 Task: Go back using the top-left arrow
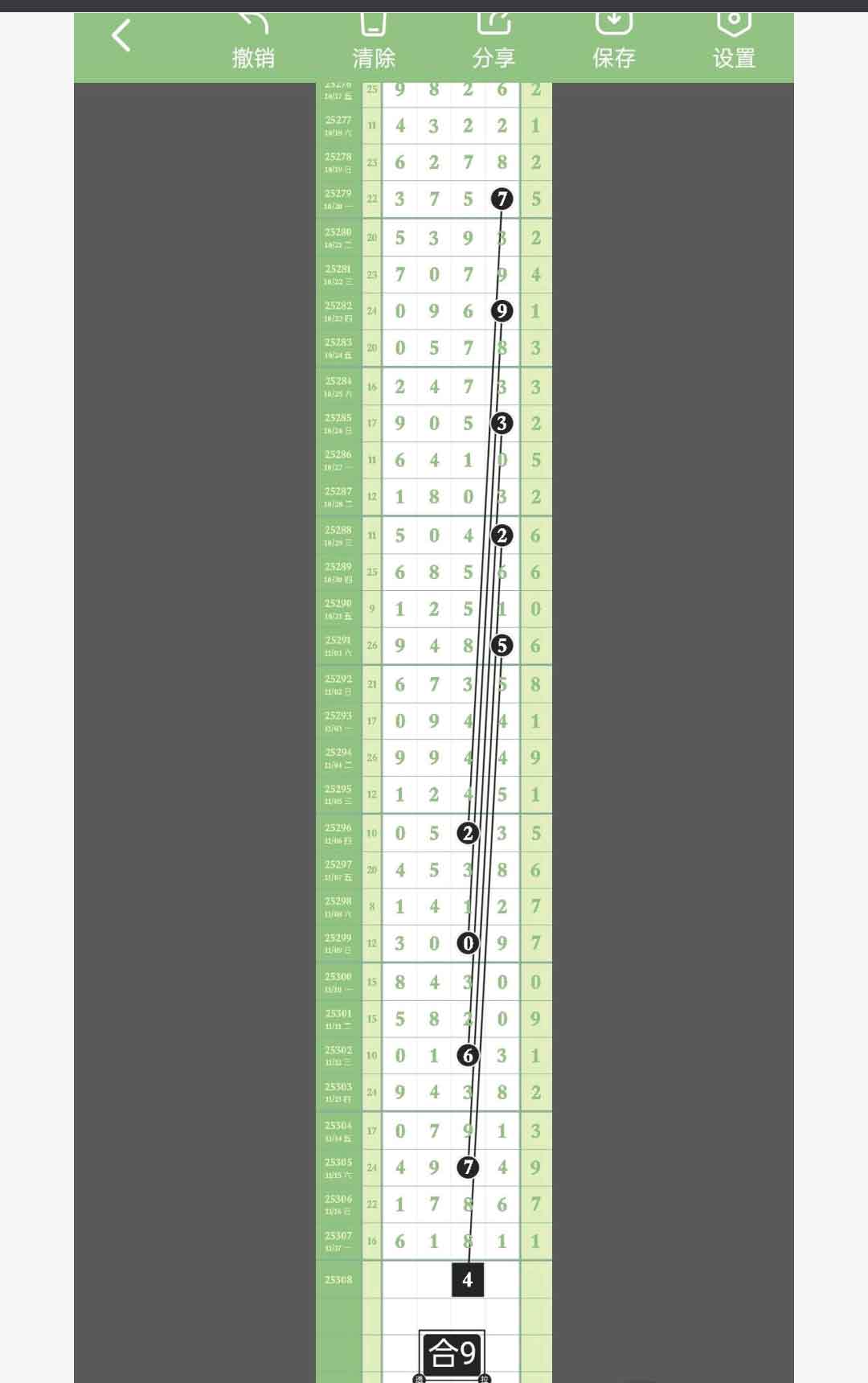click(121, 36)
